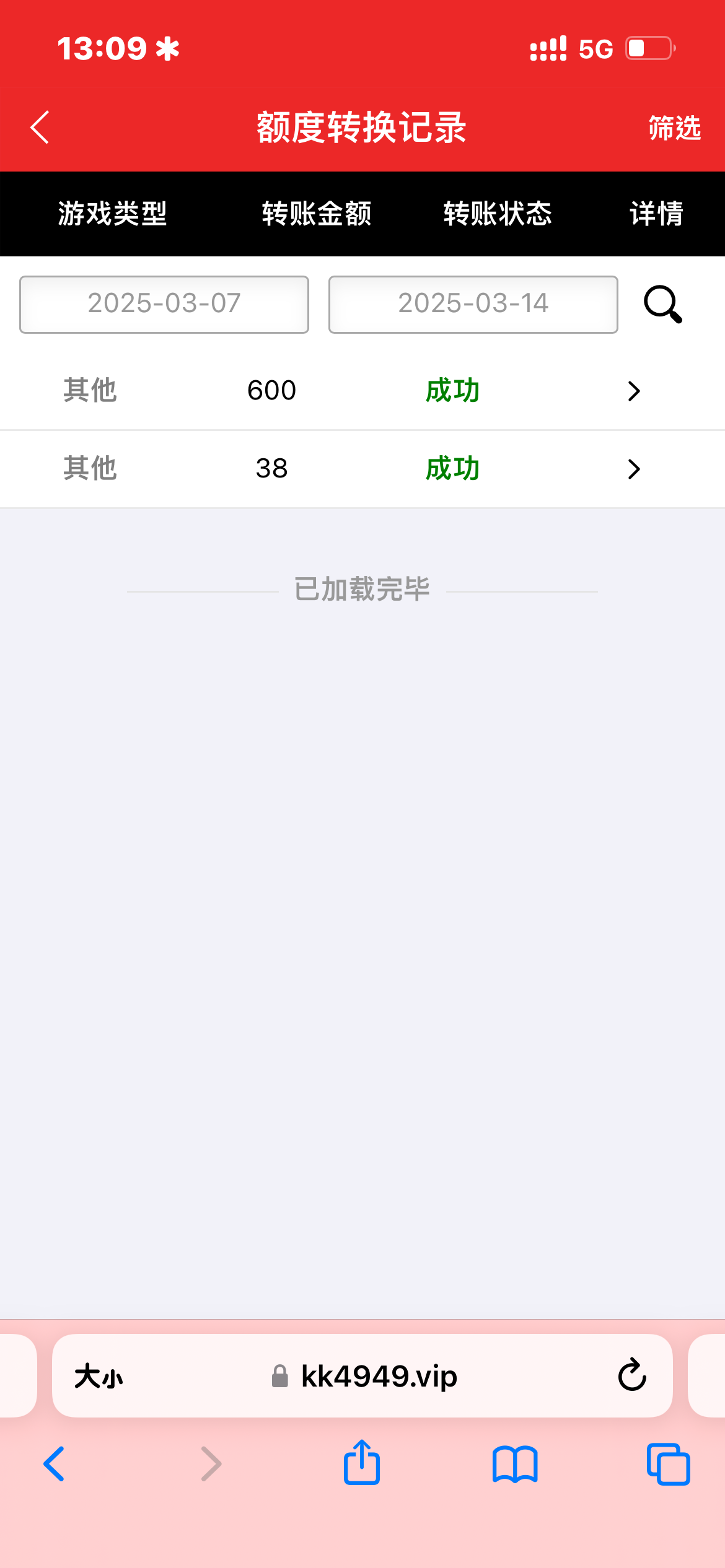Tap the Safari share icon
Viewport: 725px width, 1568px height.
[362, 1463]
